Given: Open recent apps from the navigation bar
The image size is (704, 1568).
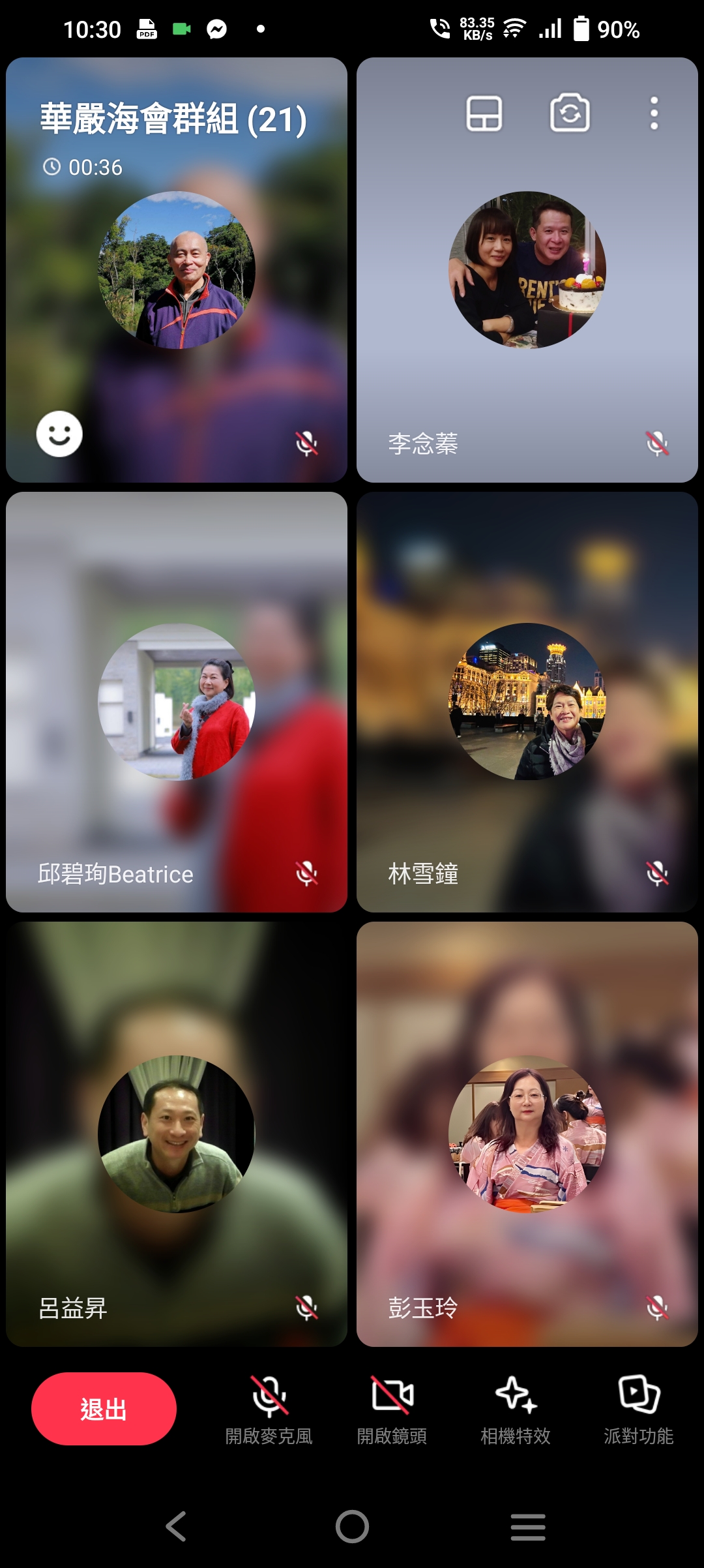Looking at the screenshot, I should 528,1526.
